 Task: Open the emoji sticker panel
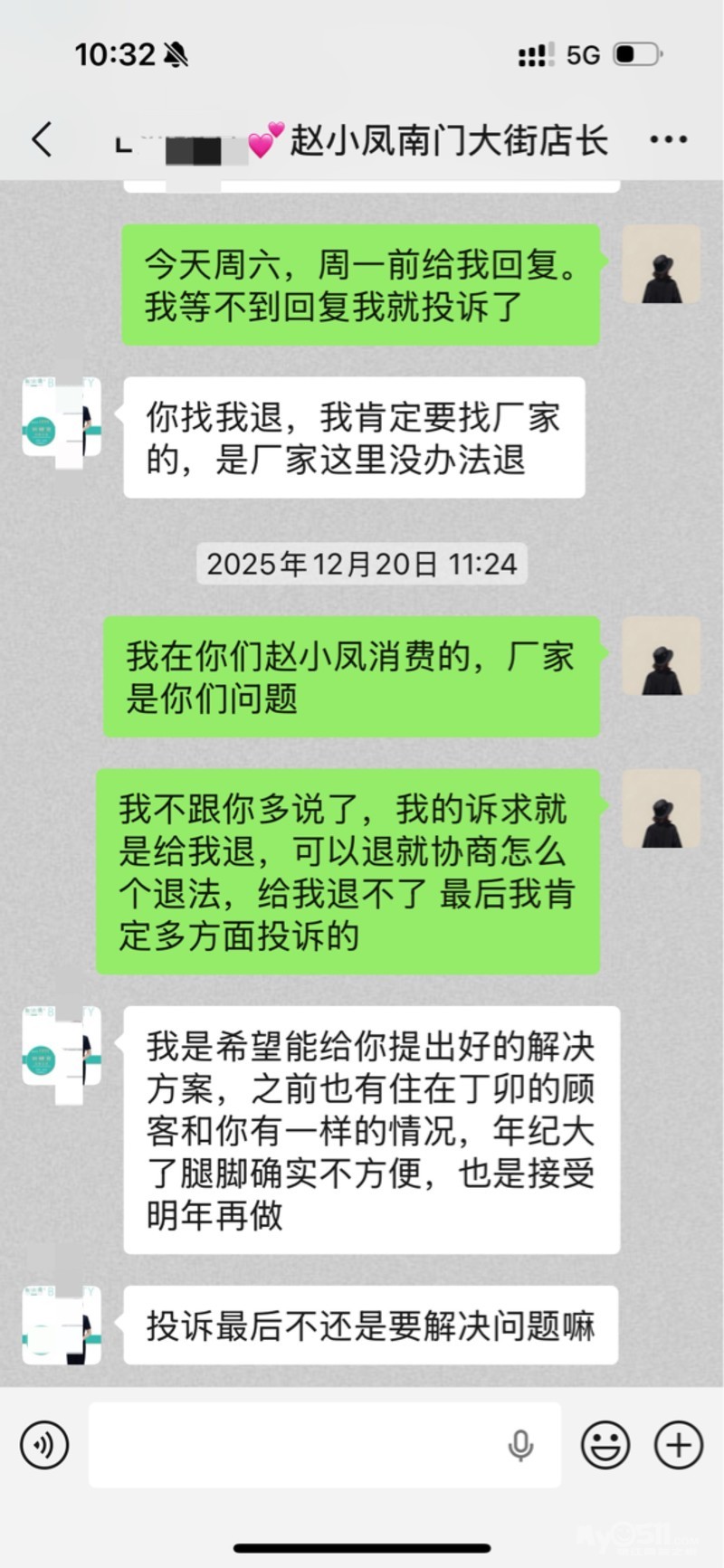pyautogui.click(x=605, y=1445)
